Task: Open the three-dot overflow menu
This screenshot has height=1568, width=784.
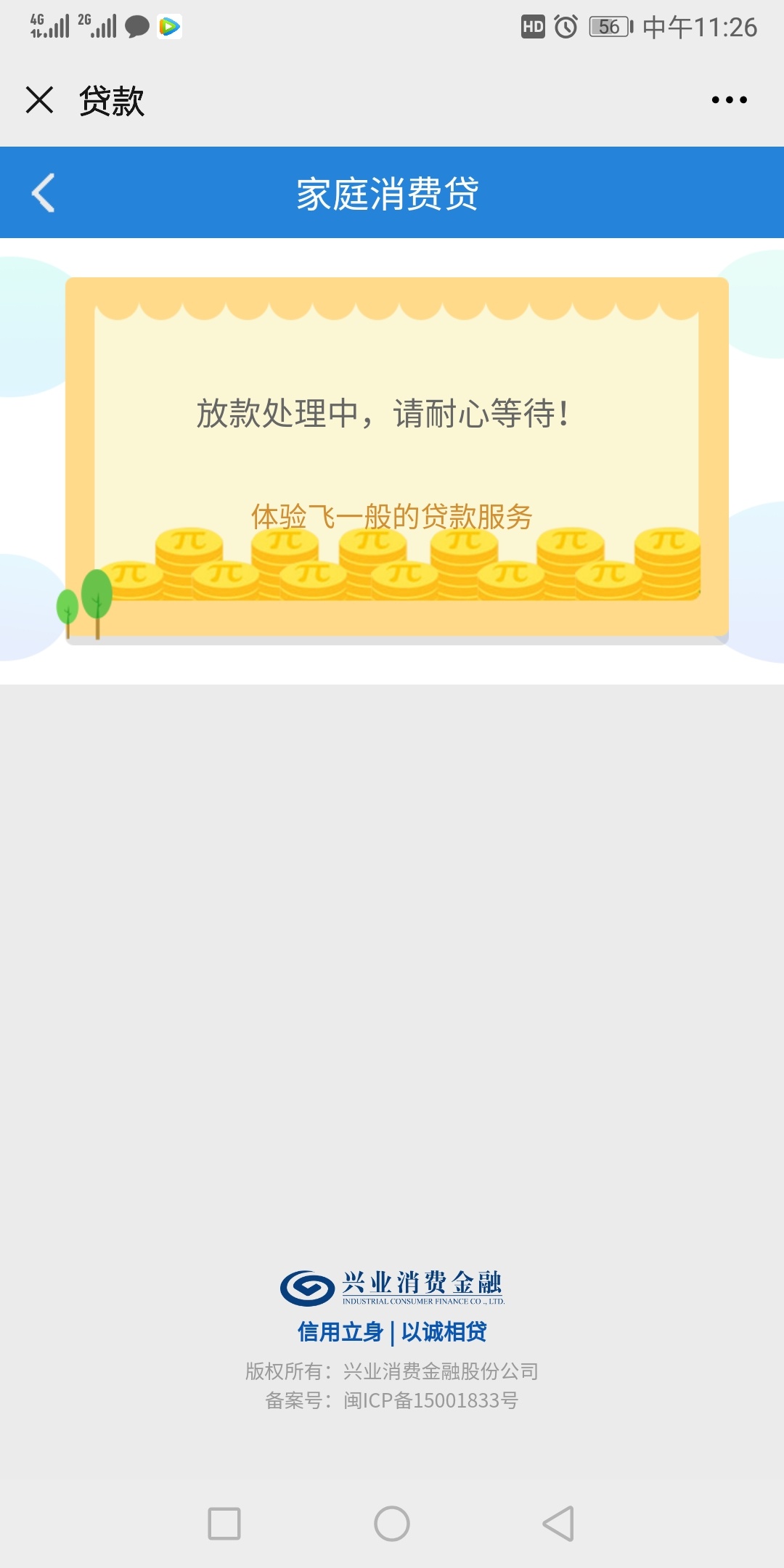Action: [x=729, y=100]
